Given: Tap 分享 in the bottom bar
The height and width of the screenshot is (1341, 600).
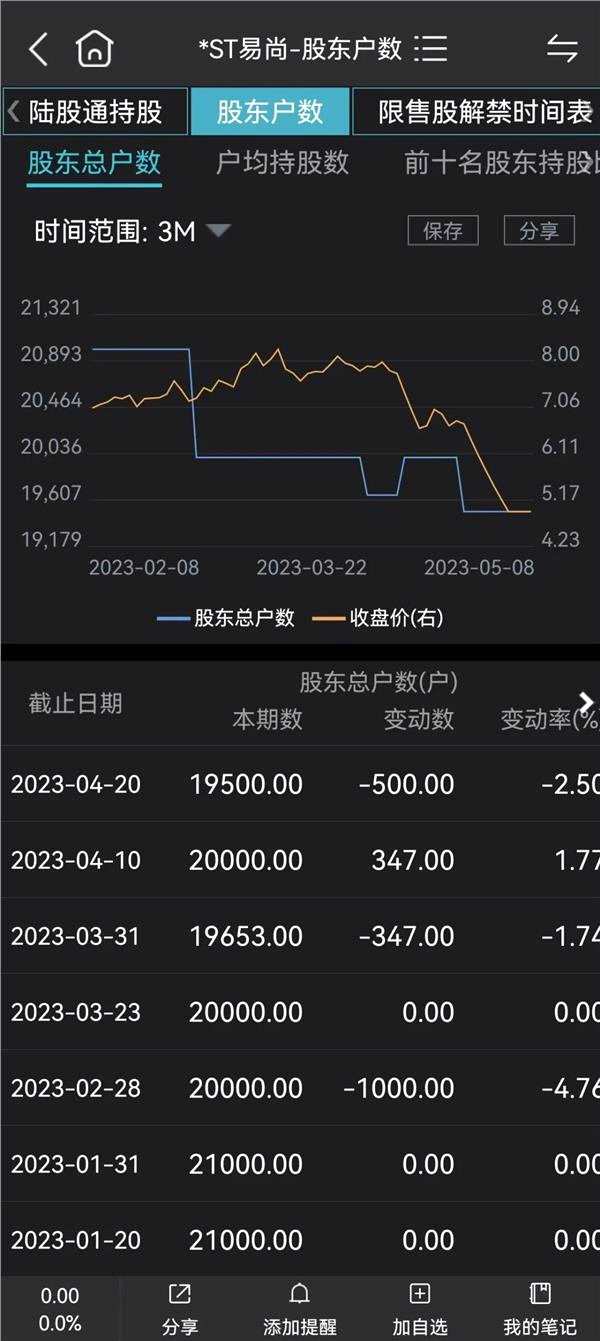Looking at the screenshot, I should [180, 1310].
